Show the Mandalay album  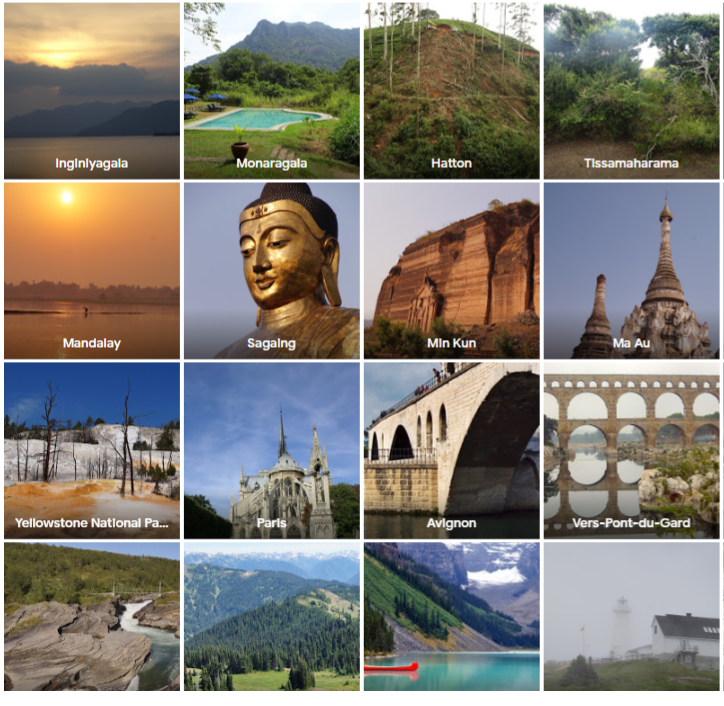tap(92, 271)
